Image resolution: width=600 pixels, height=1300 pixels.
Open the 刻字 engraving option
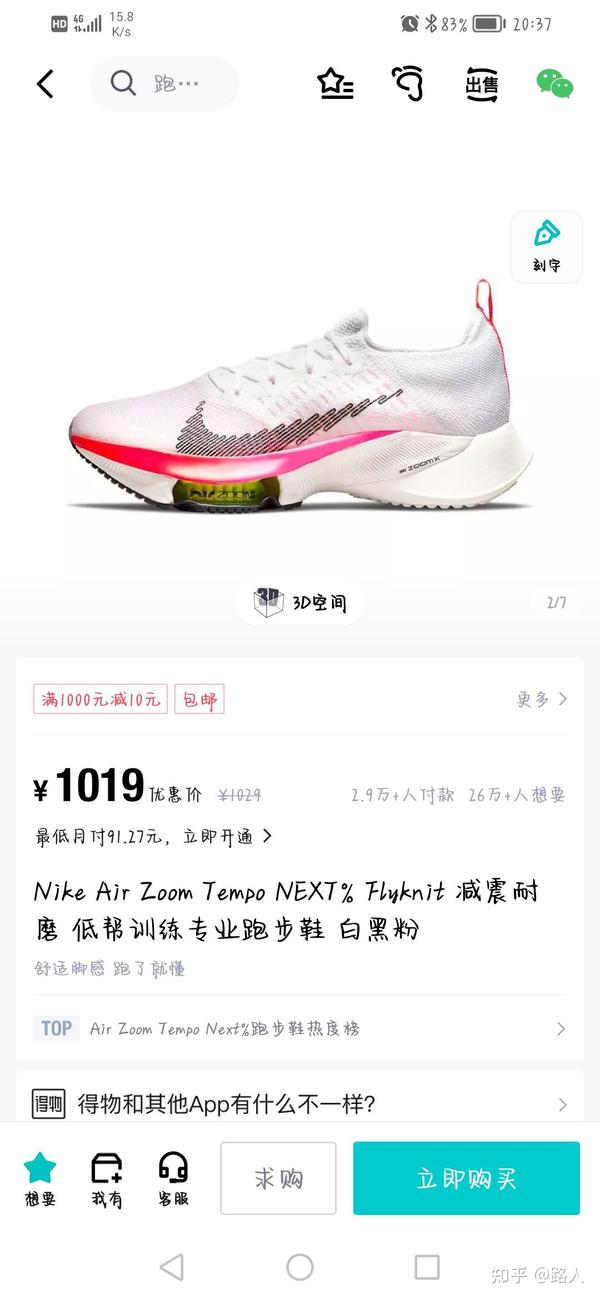[546, 246]
